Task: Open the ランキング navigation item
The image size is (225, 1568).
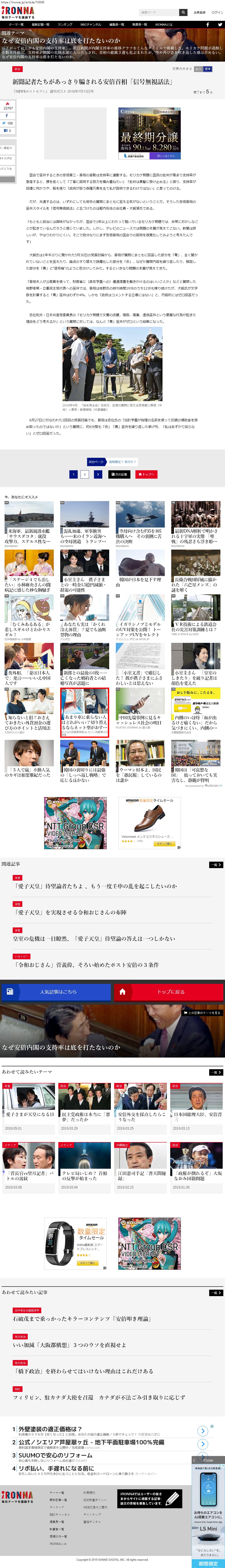Action: [65, 24]
